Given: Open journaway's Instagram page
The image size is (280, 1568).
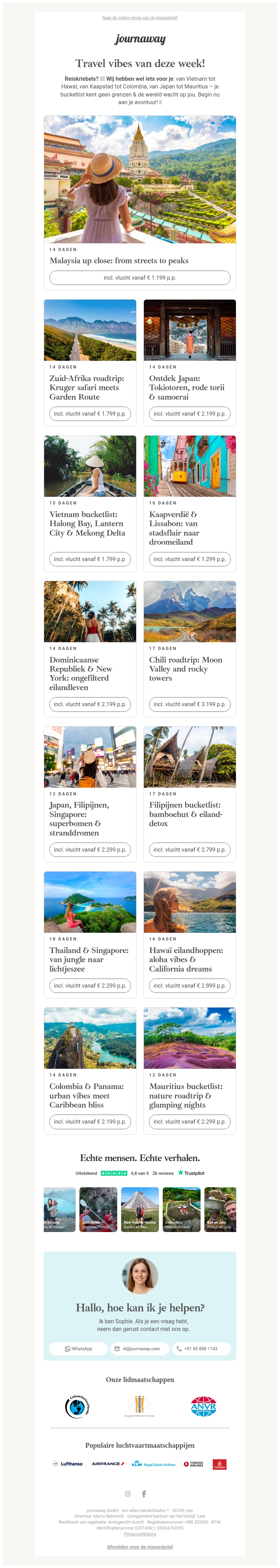Looking at the screenshot, I should pos(127,1493).
